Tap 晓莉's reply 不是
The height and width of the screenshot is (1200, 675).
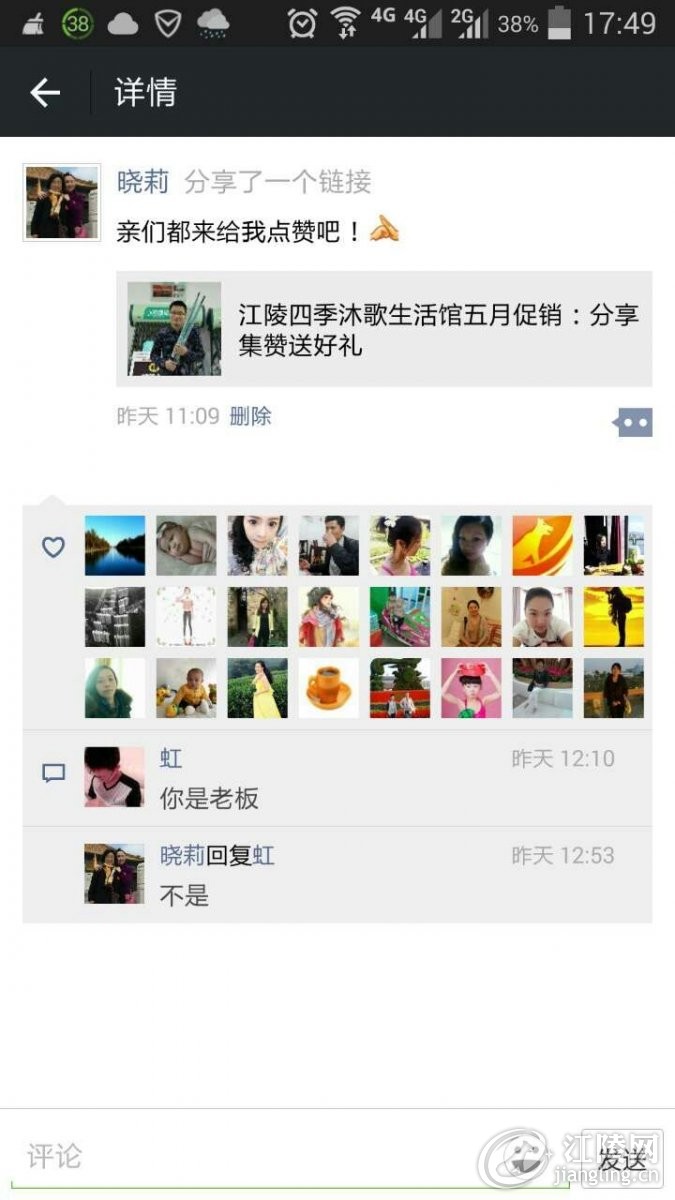(x=184, y=895)
